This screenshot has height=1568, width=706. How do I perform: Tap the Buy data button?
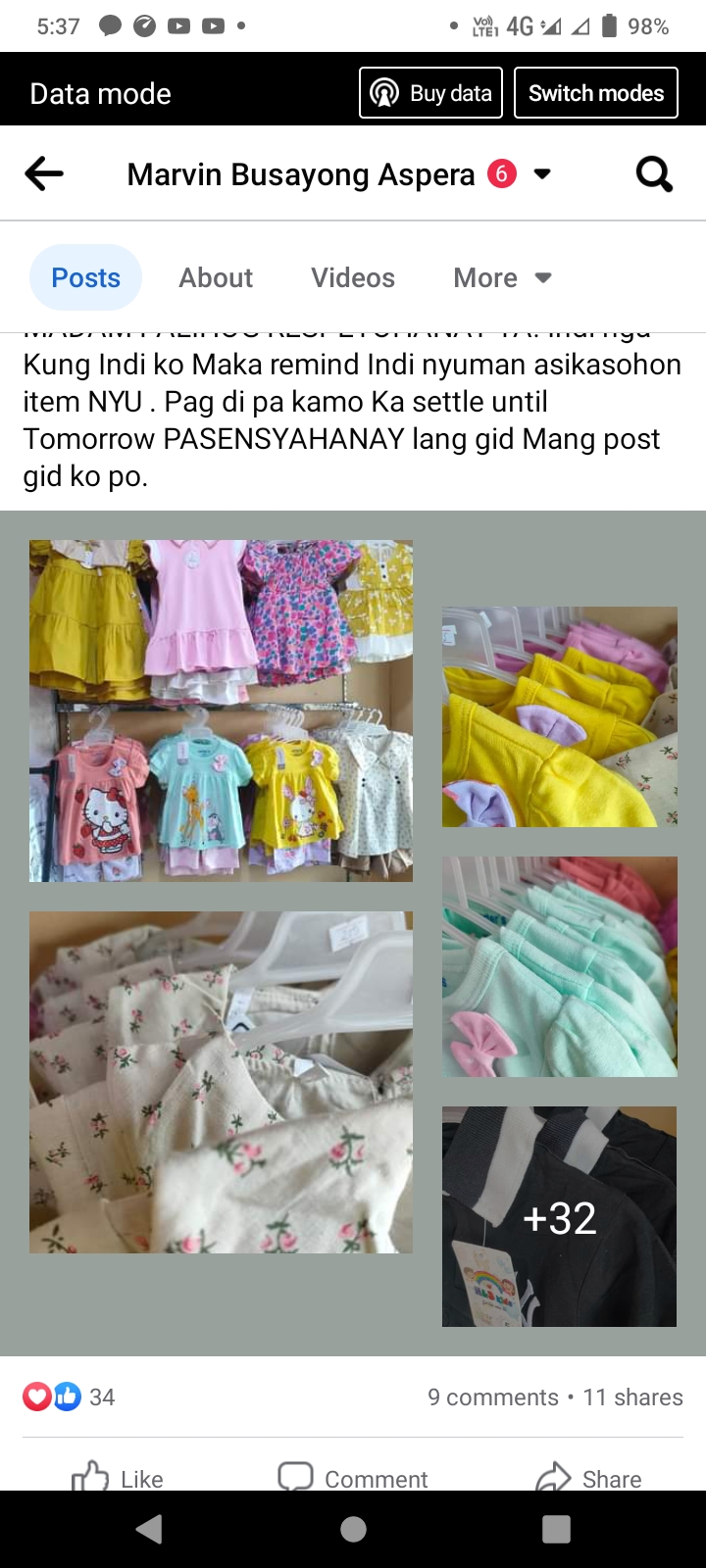tap(430, 93)
